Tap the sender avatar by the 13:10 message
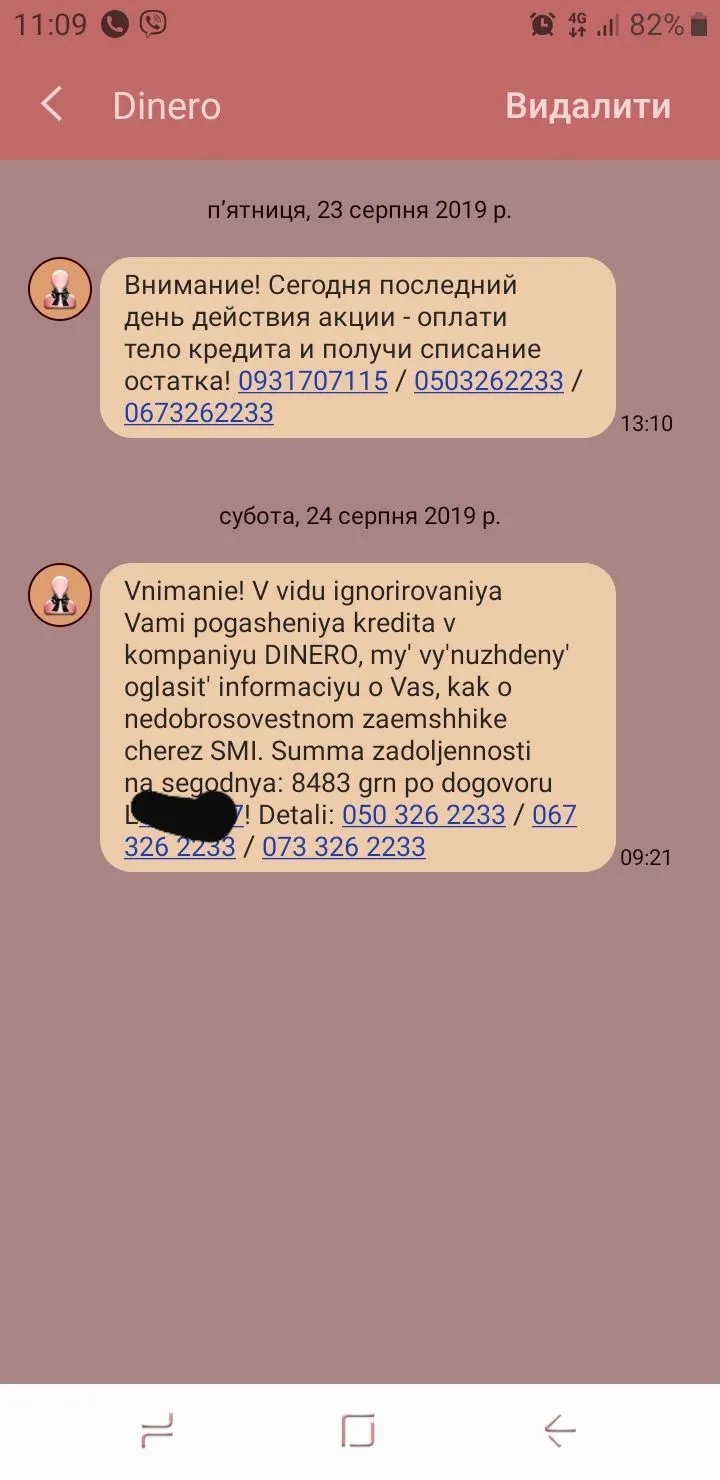Viewport: 720px width, 1480px height. point(60,289)
